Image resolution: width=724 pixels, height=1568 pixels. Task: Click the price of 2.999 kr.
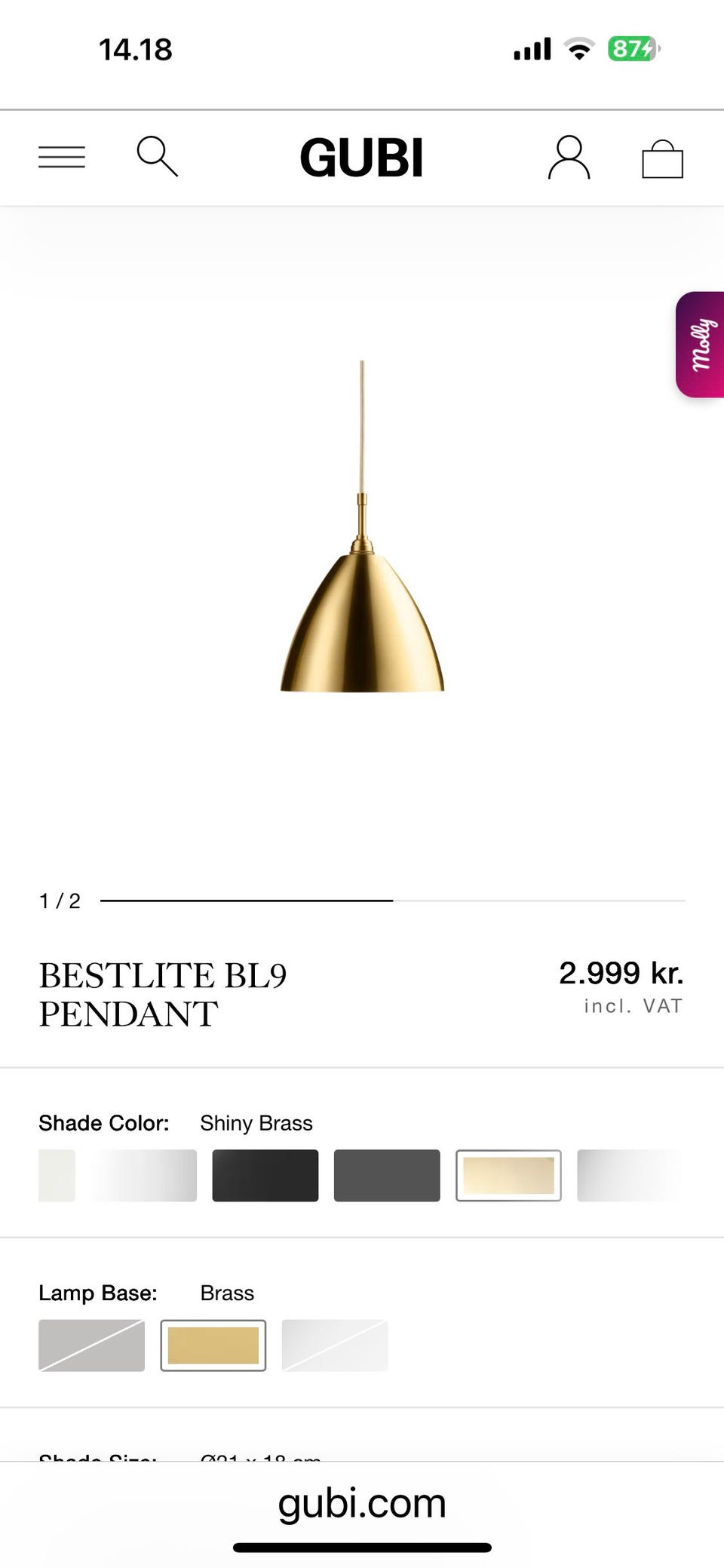(620, 973)
